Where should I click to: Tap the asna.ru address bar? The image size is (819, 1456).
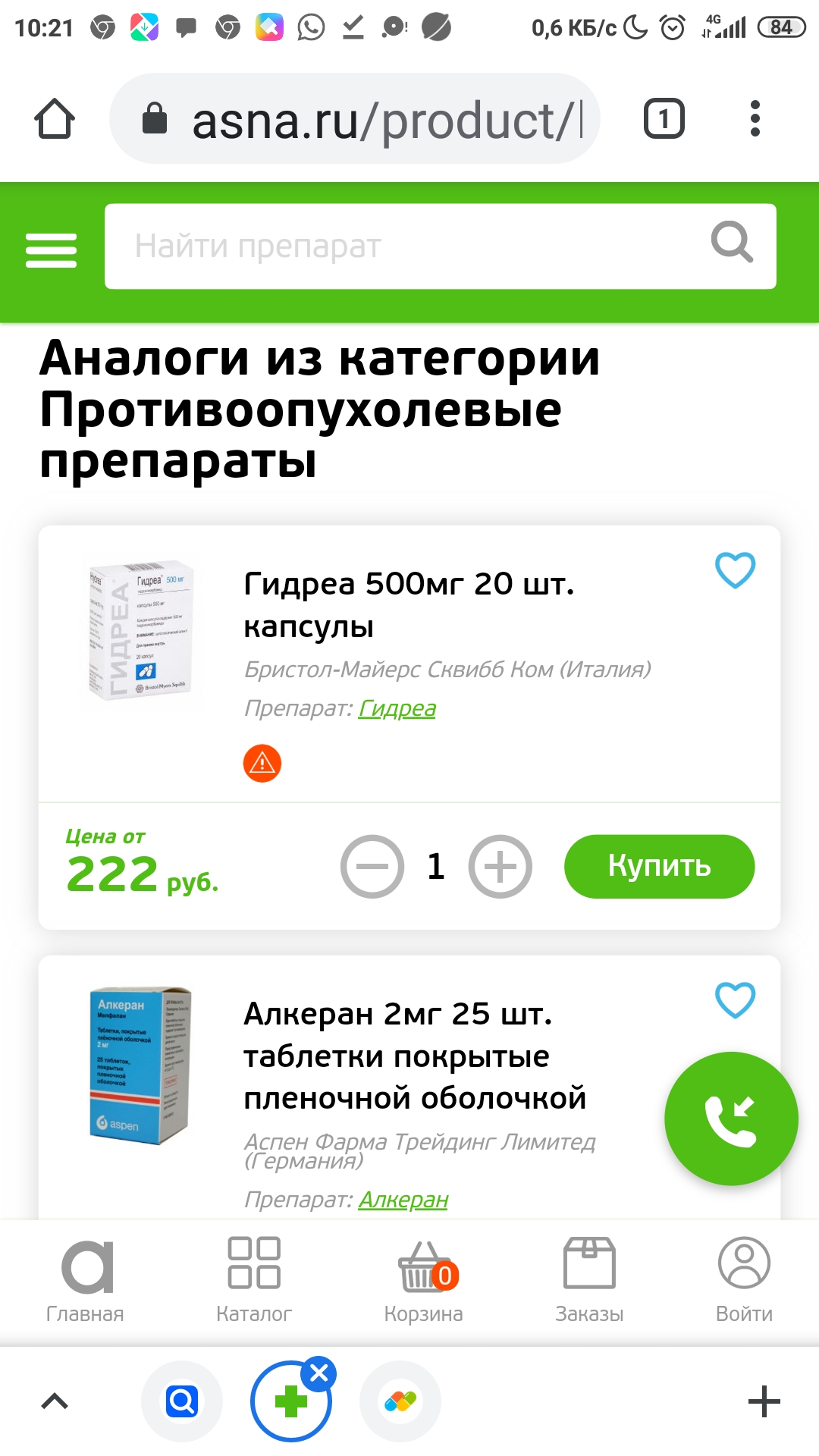355,119
